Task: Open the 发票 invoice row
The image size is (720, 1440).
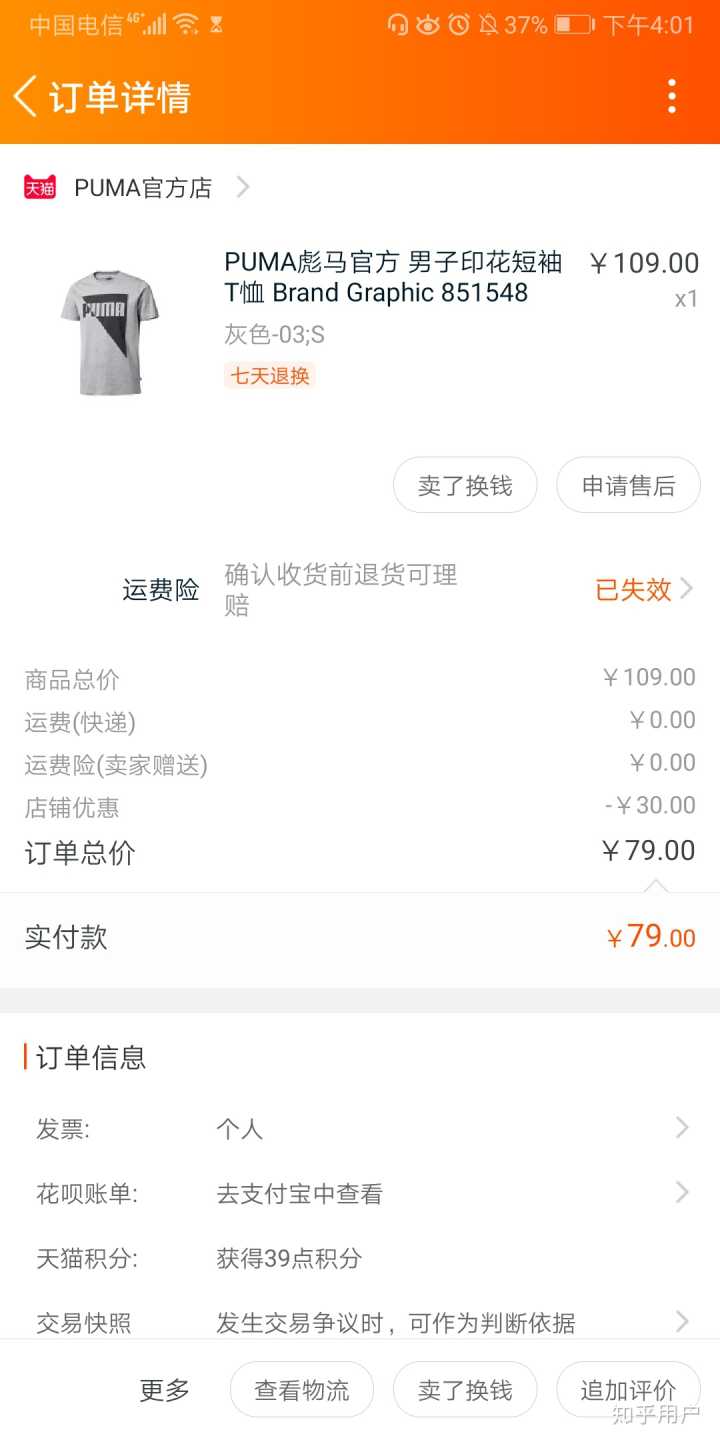Action: (x=360, y=1129)
